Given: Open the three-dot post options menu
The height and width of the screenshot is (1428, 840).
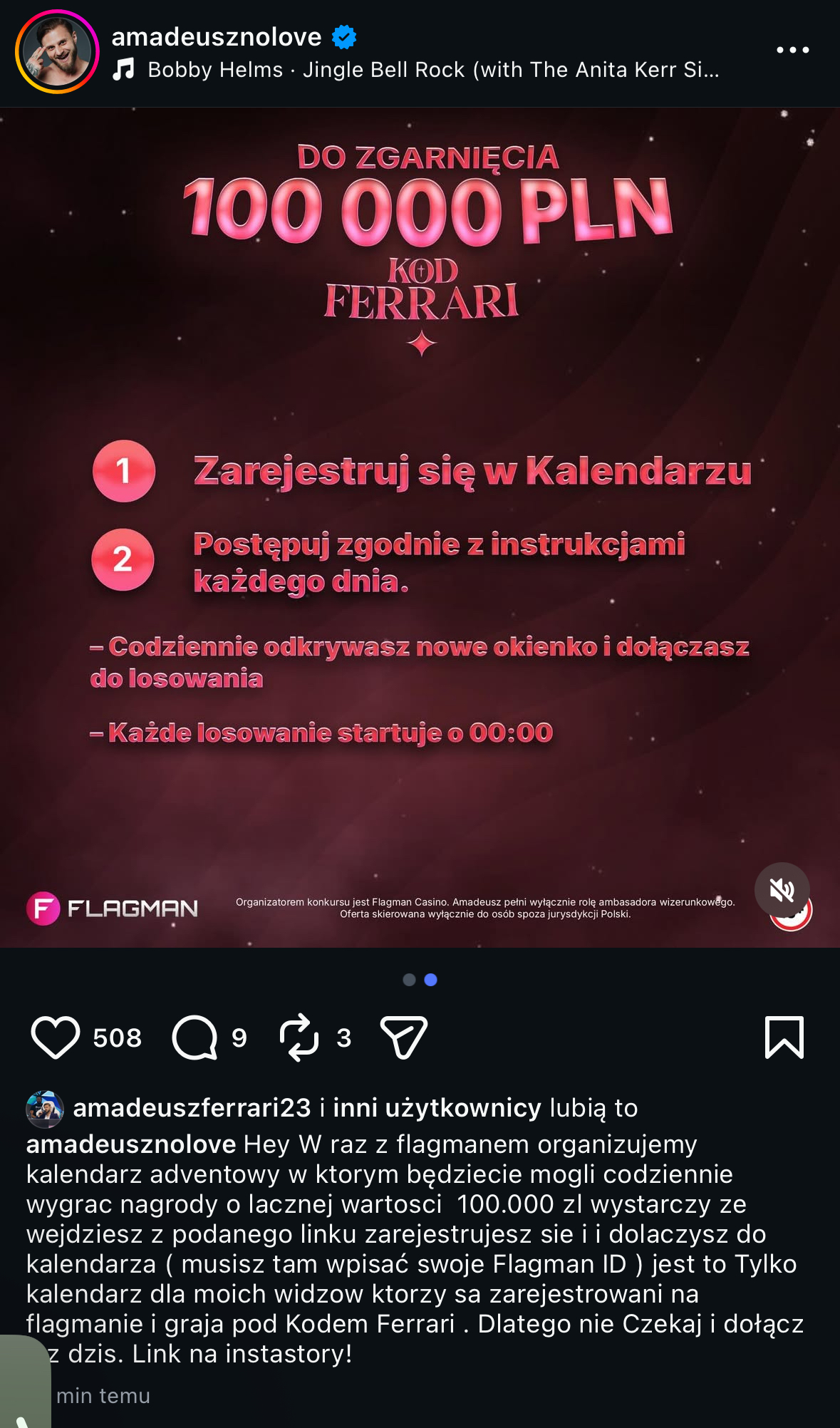Looking at the screenshot, I should [x=792, y=50].
